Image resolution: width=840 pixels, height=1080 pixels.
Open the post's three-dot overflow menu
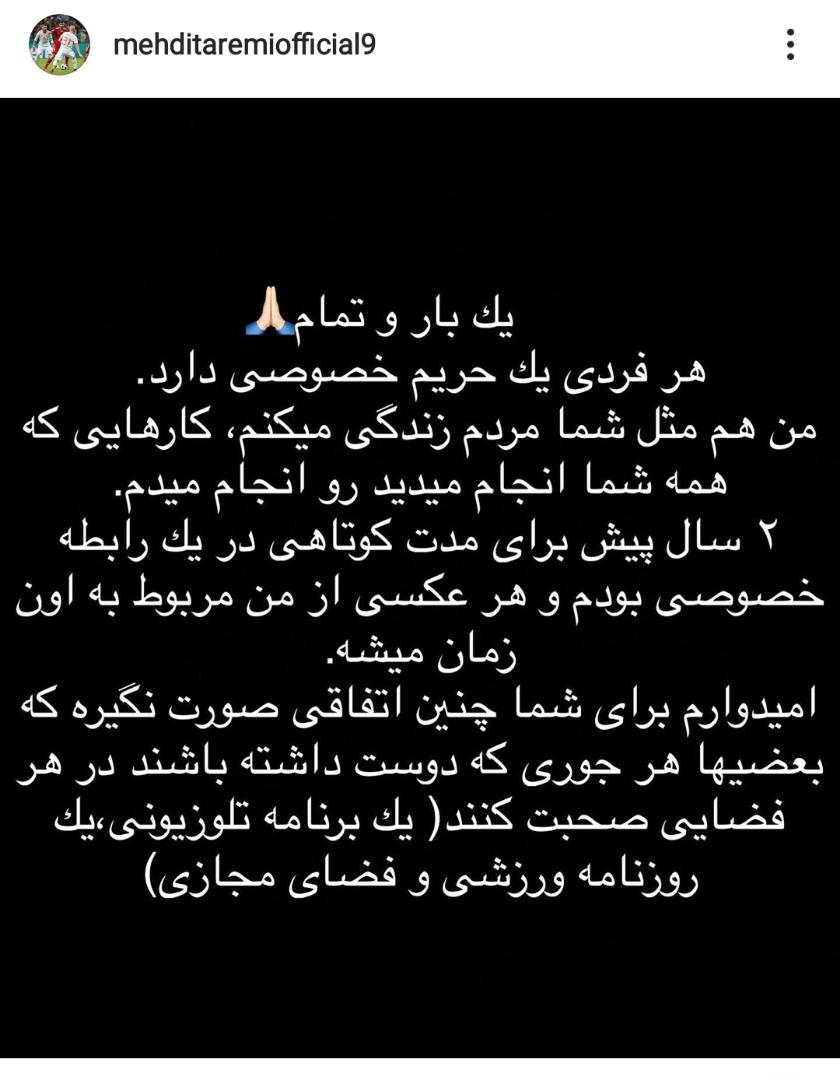click(790, 45)
